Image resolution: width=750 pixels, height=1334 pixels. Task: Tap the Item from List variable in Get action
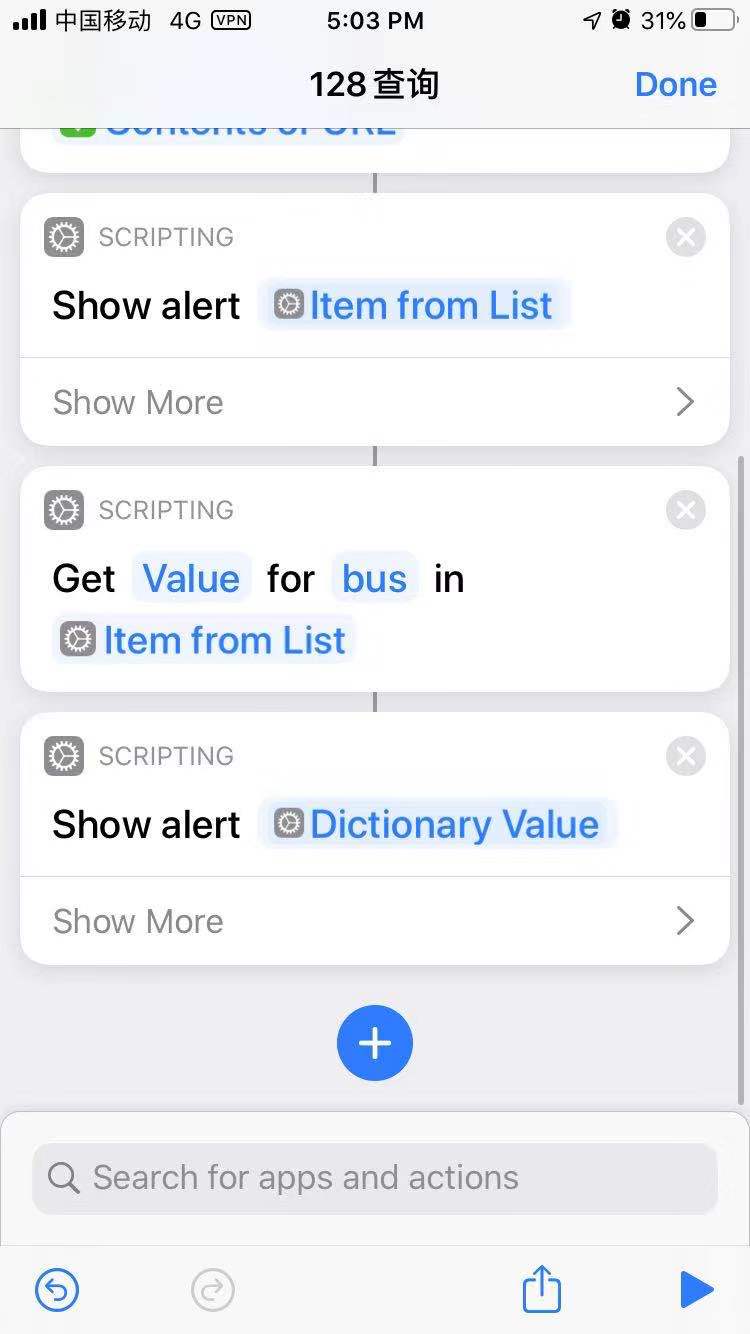point(204,640)
